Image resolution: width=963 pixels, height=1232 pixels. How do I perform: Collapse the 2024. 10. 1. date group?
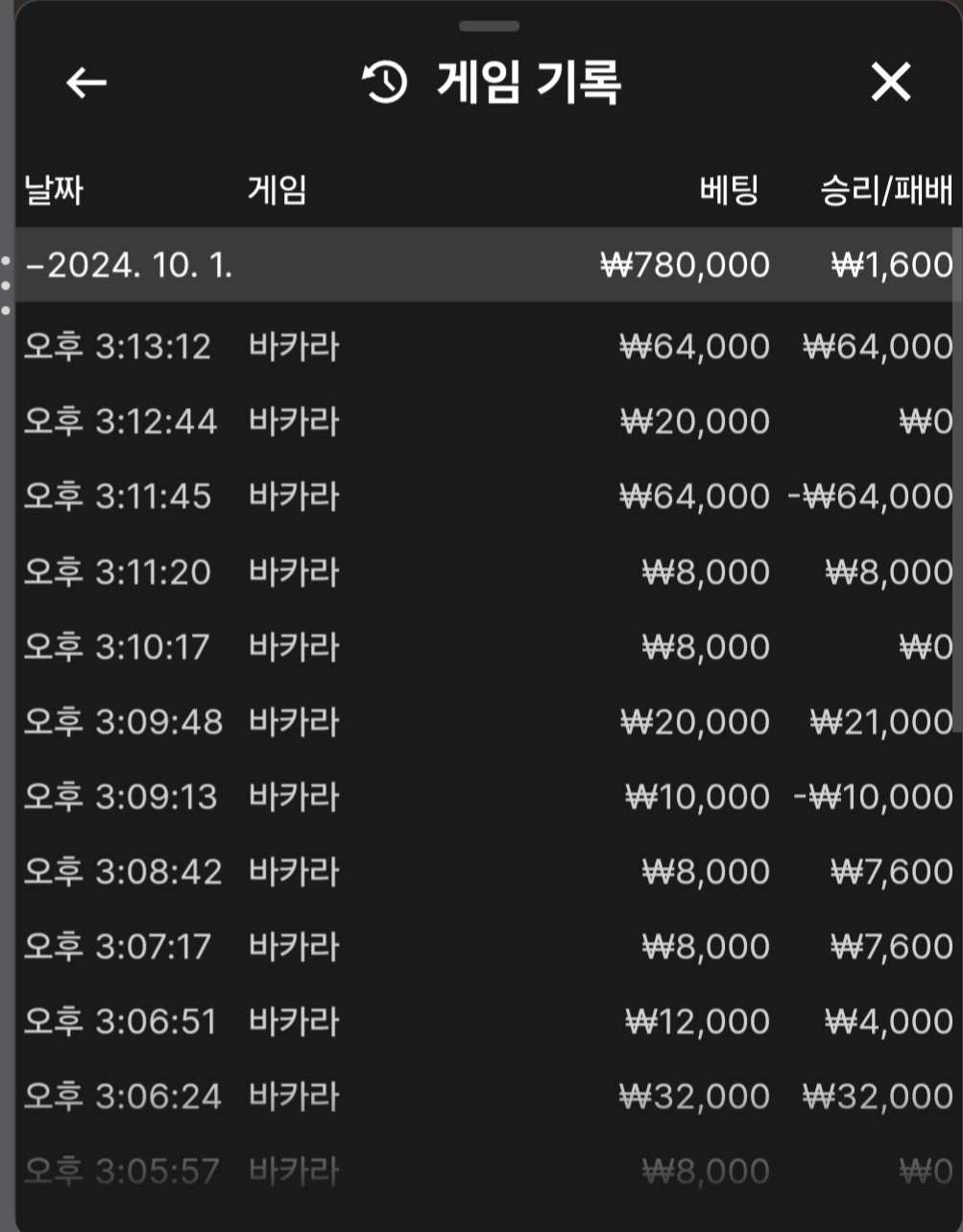tap(130, 265)
